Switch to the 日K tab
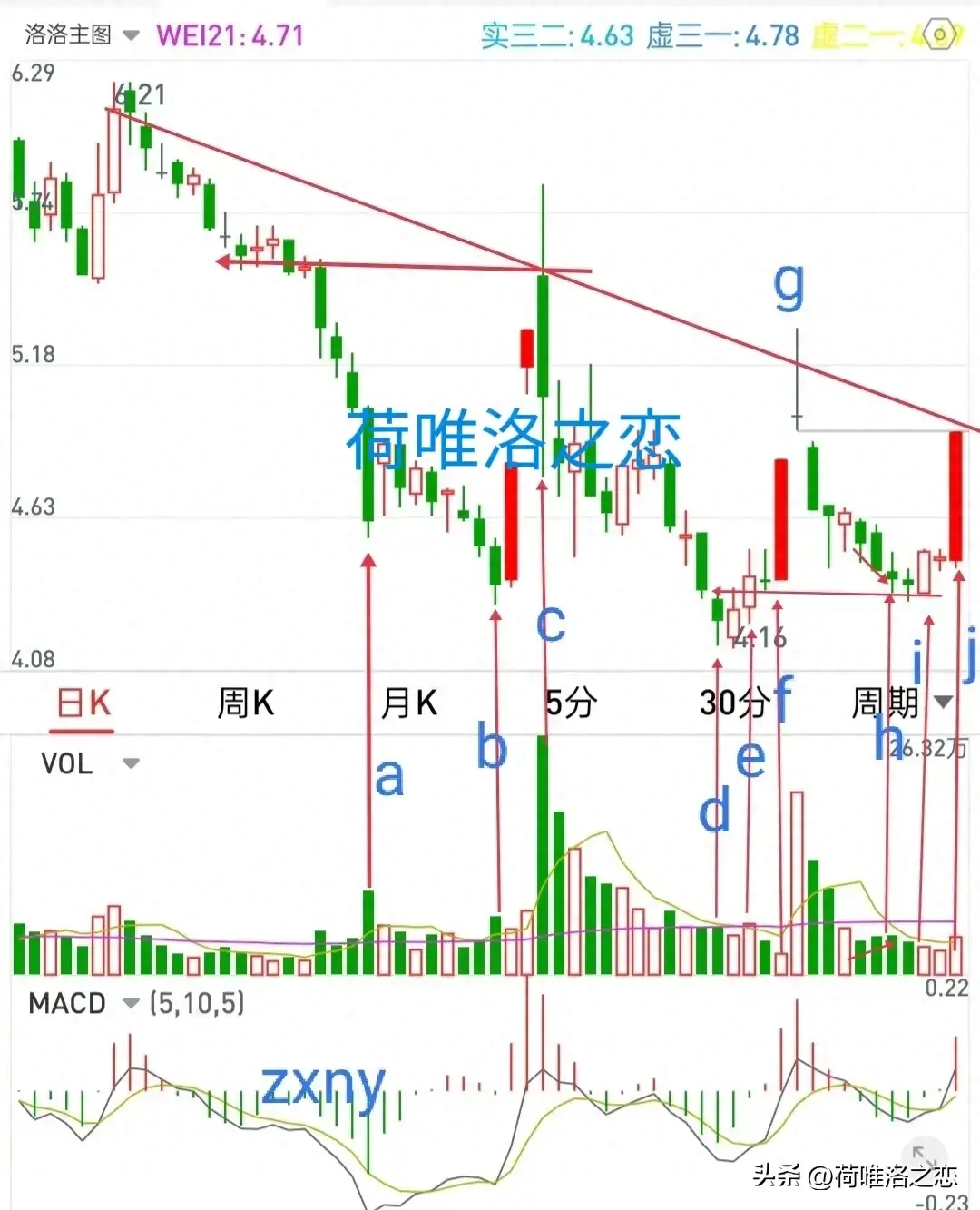The width and height of the screenshot is (980, 1210). pos(83,703)
